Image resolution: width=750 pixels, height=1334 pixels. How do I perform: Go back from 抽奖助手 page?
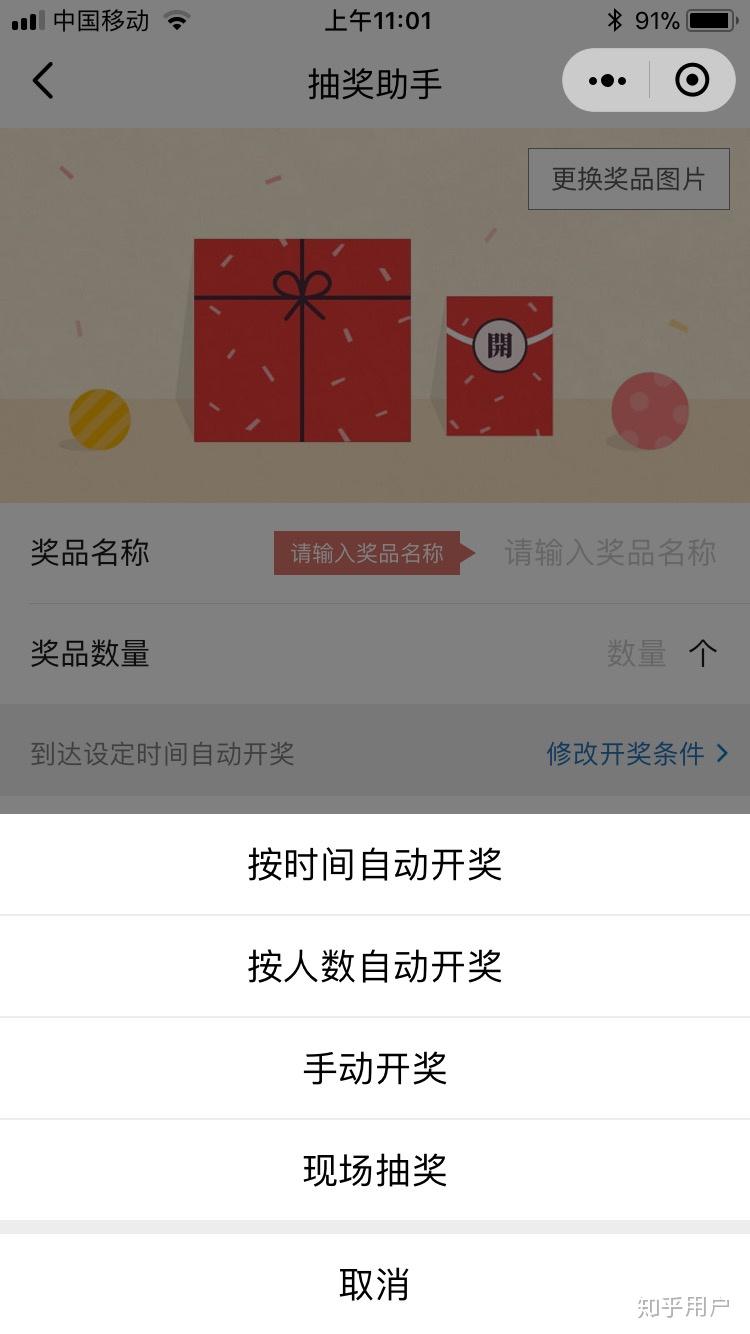tap(43, 81)
